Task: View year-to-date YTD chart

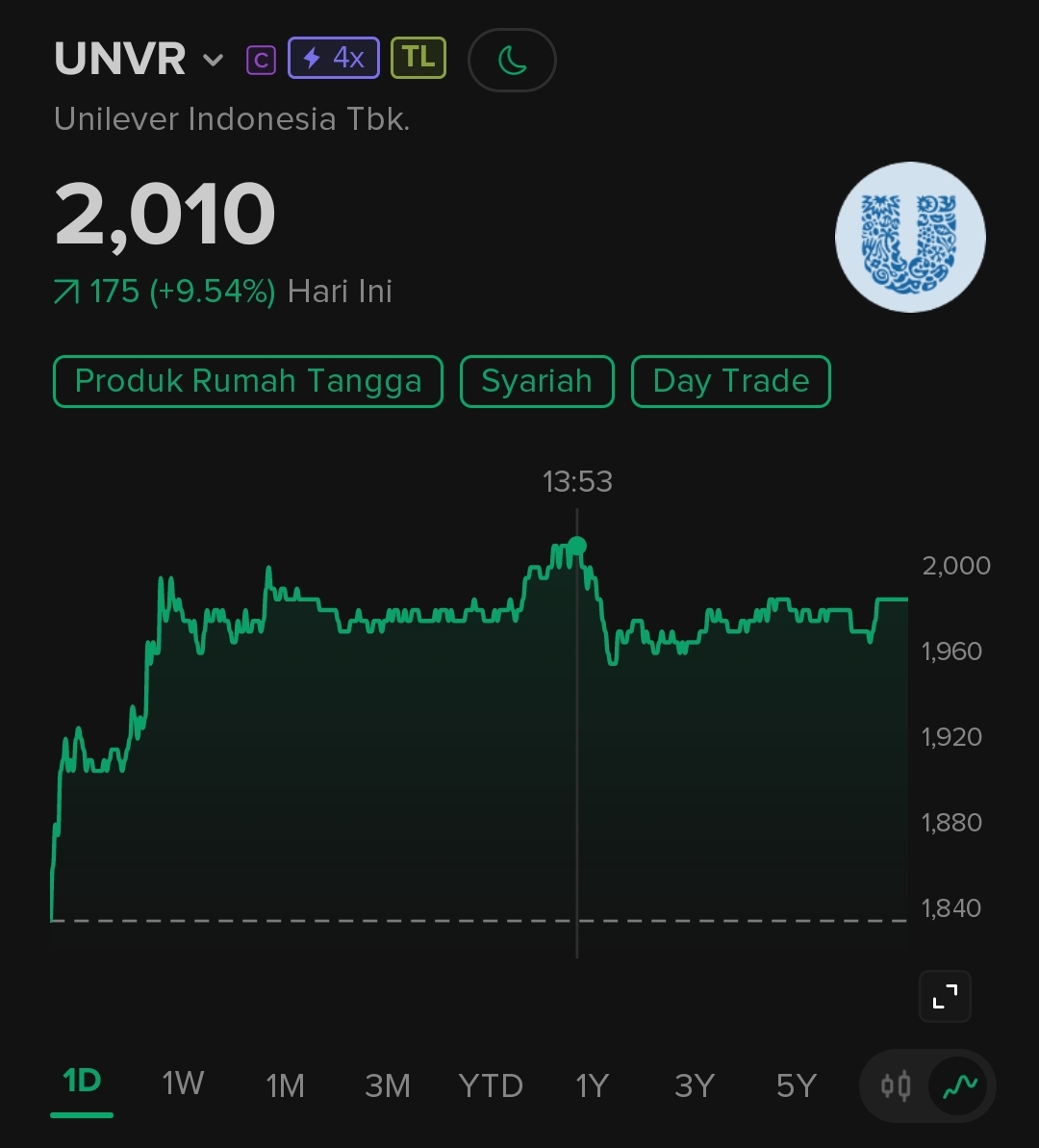Action: (491, 1086)
